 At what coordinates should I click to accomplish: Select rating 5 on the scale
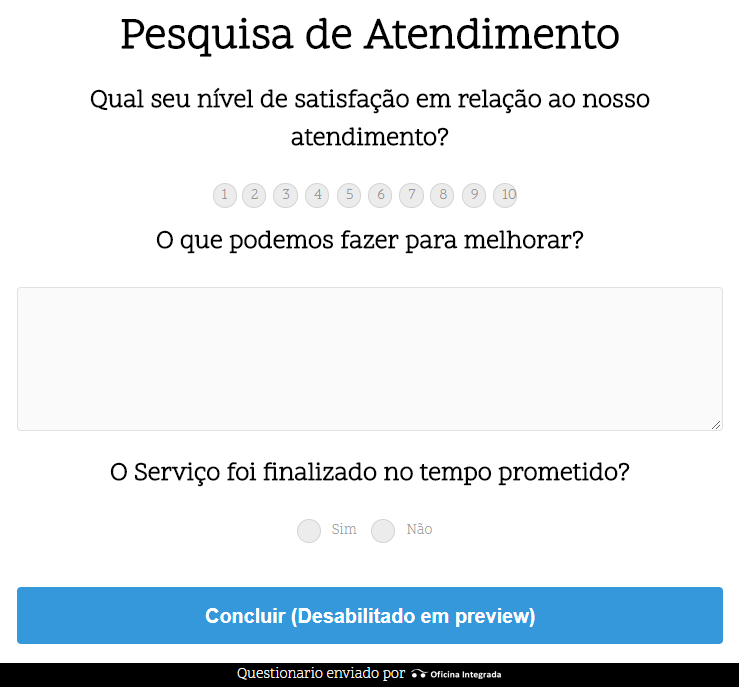click(348, 195)
